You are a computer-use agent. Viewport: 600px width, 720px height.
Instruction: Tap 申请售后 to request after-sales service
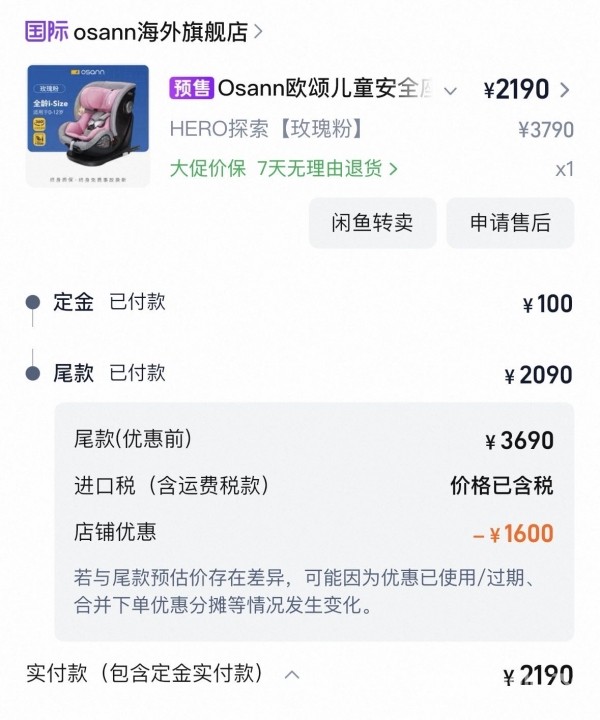(x=510, y=222)
